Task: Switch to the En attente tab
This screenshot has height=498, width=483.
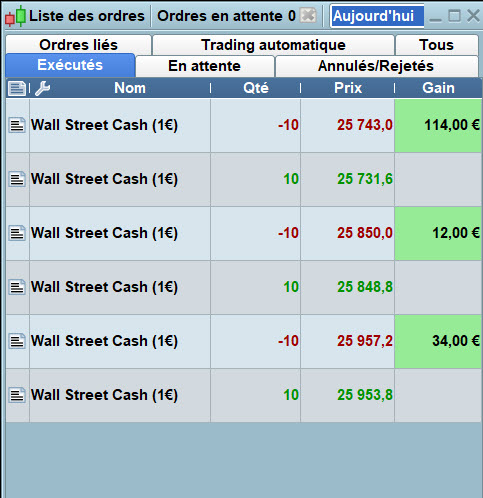Action: tap(205, 66)
